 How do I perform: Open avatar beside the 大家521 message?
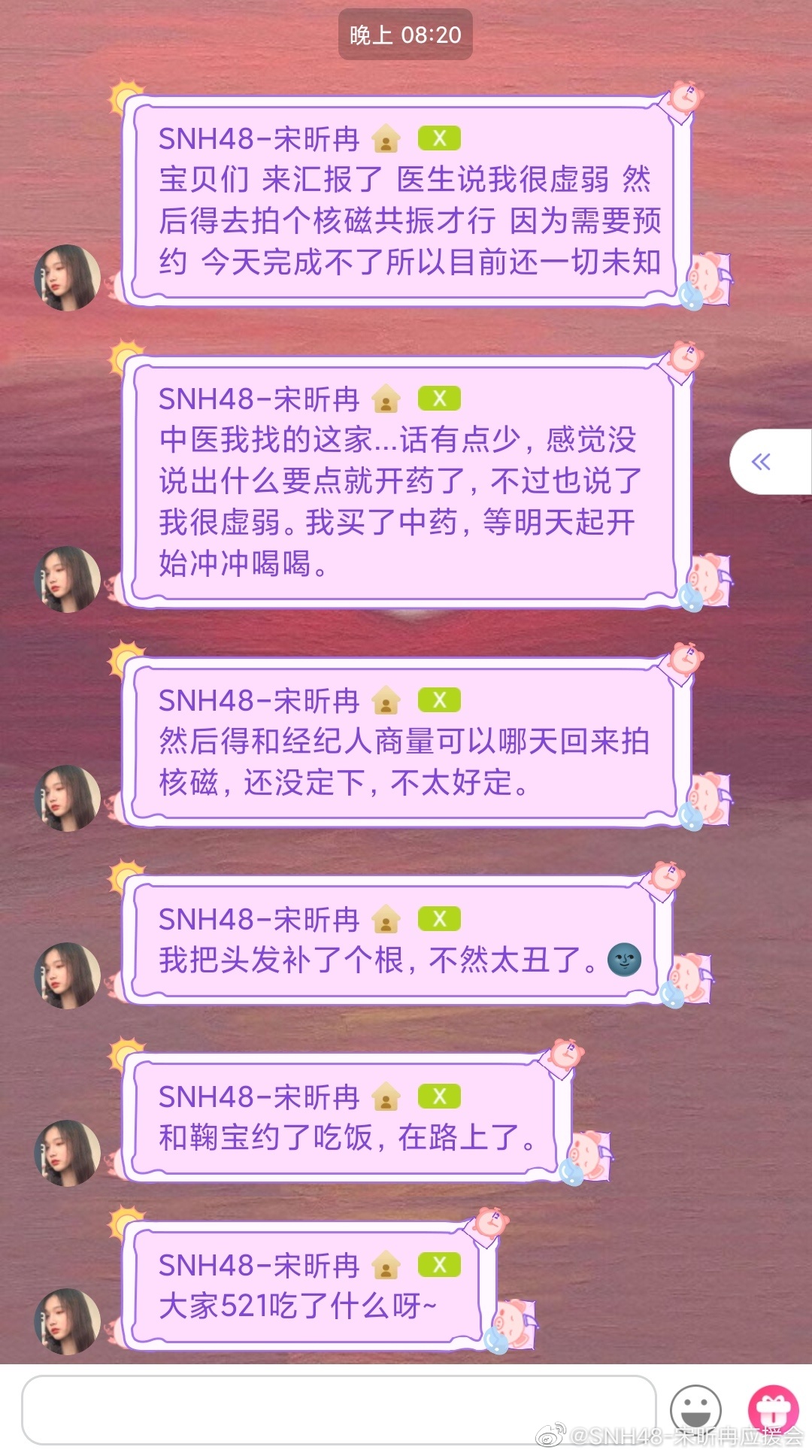[68, 1321]
